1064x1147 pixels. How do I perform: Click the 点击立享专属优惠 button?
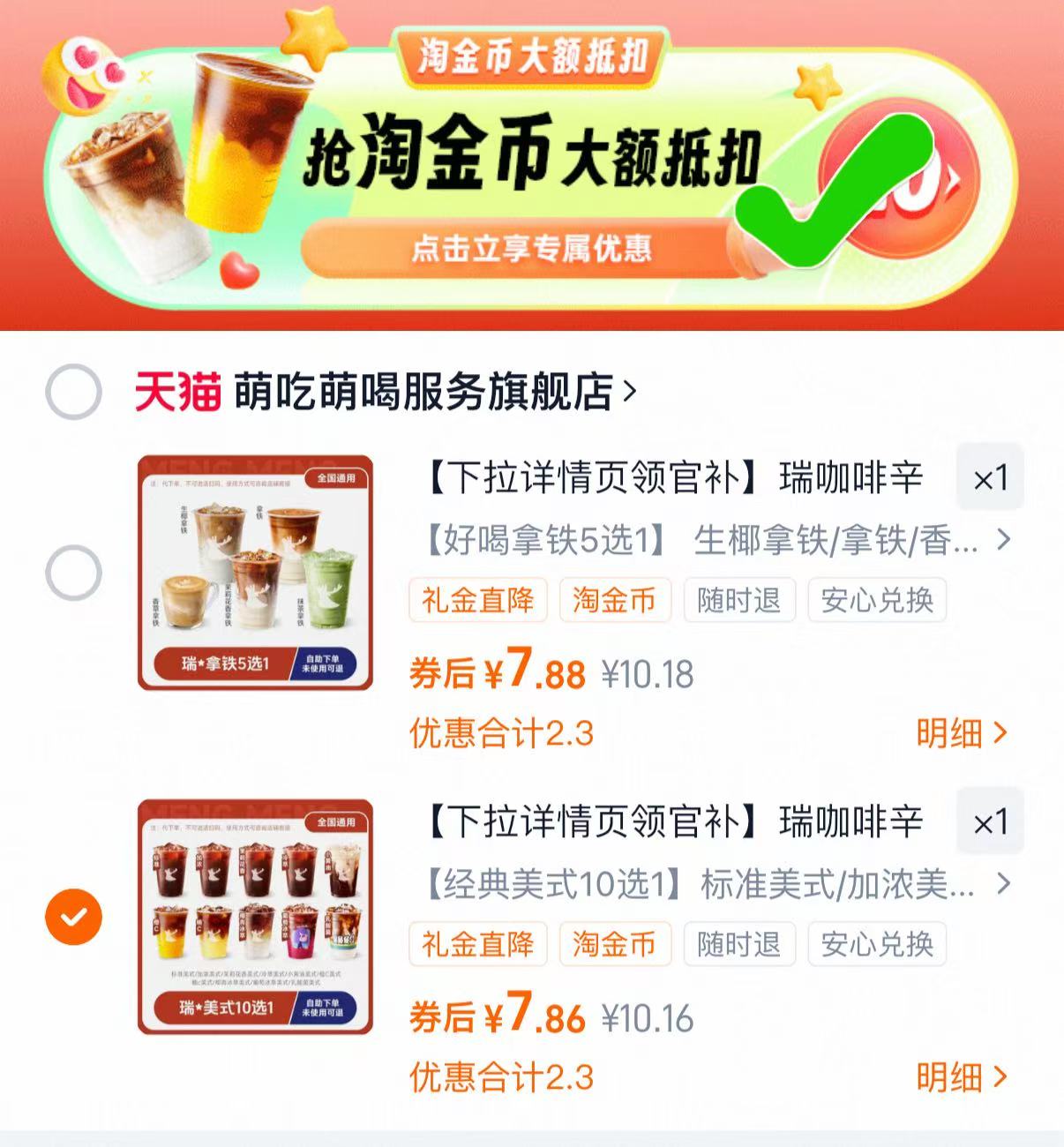tap(534, 248)
